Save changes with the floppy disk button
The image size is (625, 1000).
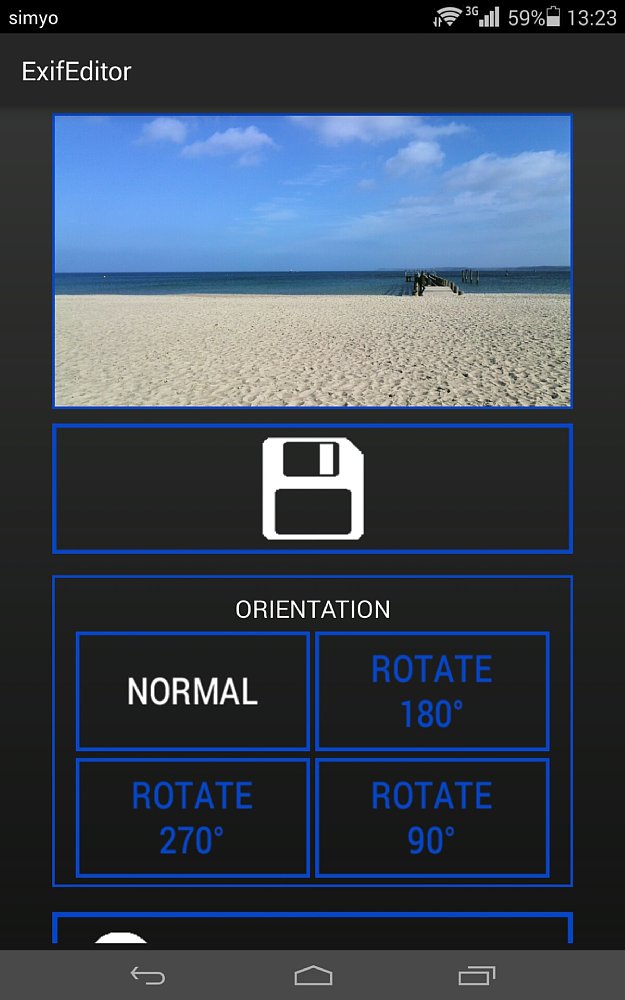point(312,488)
